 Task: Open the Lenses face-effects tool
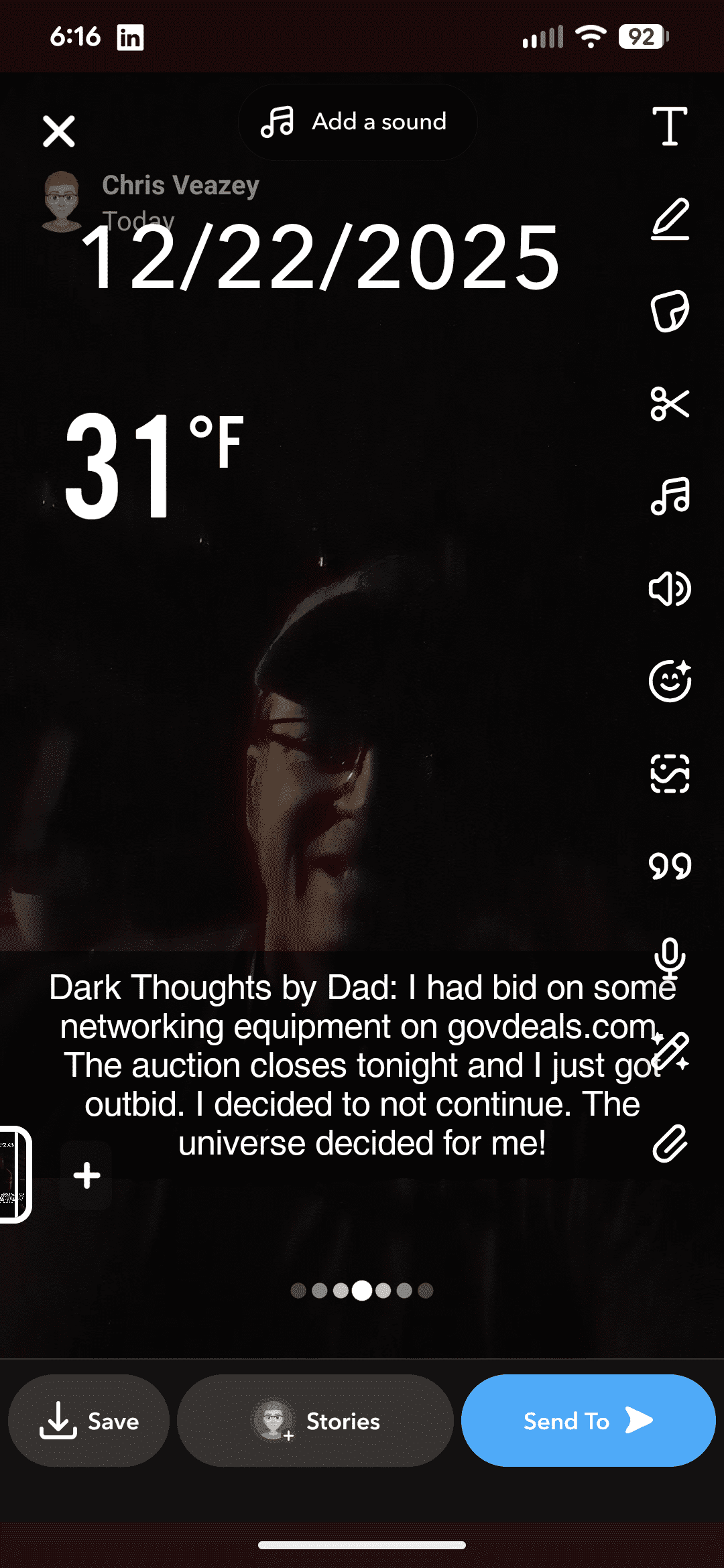point(670,680)
